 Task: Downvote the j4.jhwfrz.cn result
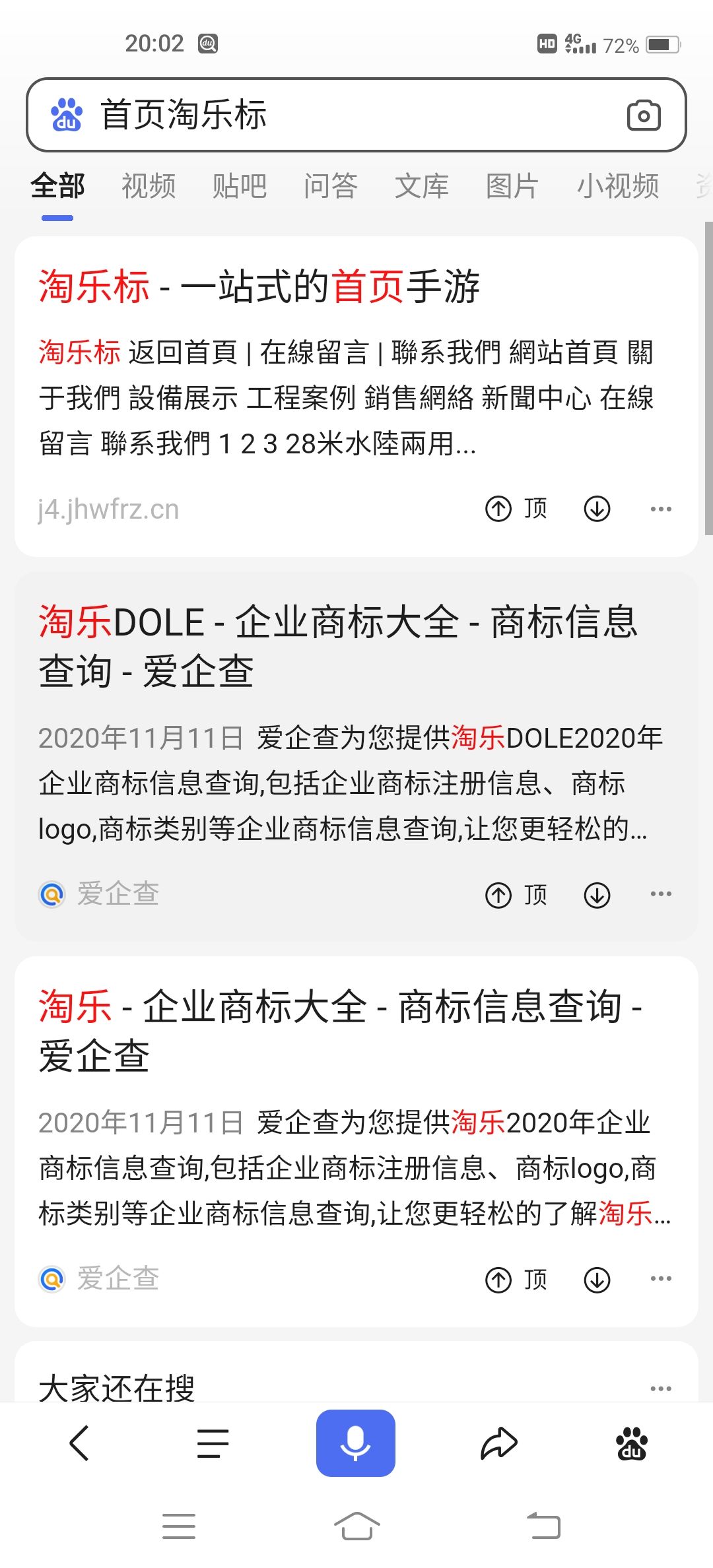(x=597, y=509)
